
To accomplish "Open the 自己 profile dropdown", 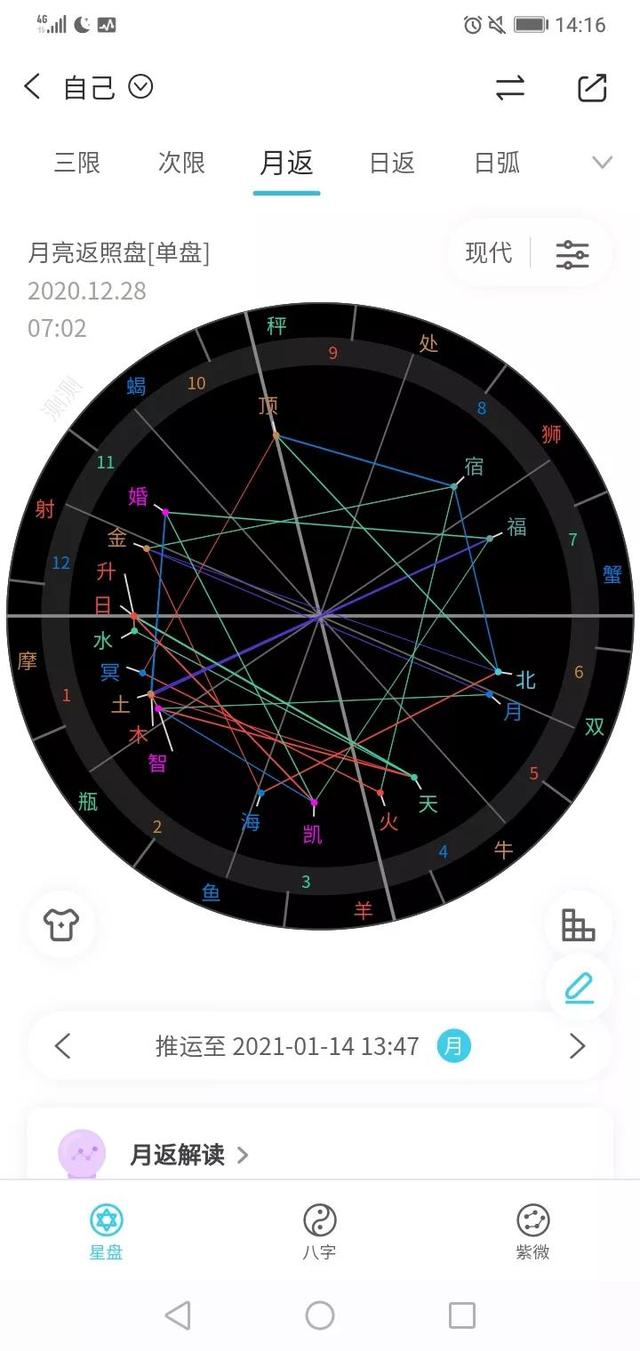I will point(141,87).
